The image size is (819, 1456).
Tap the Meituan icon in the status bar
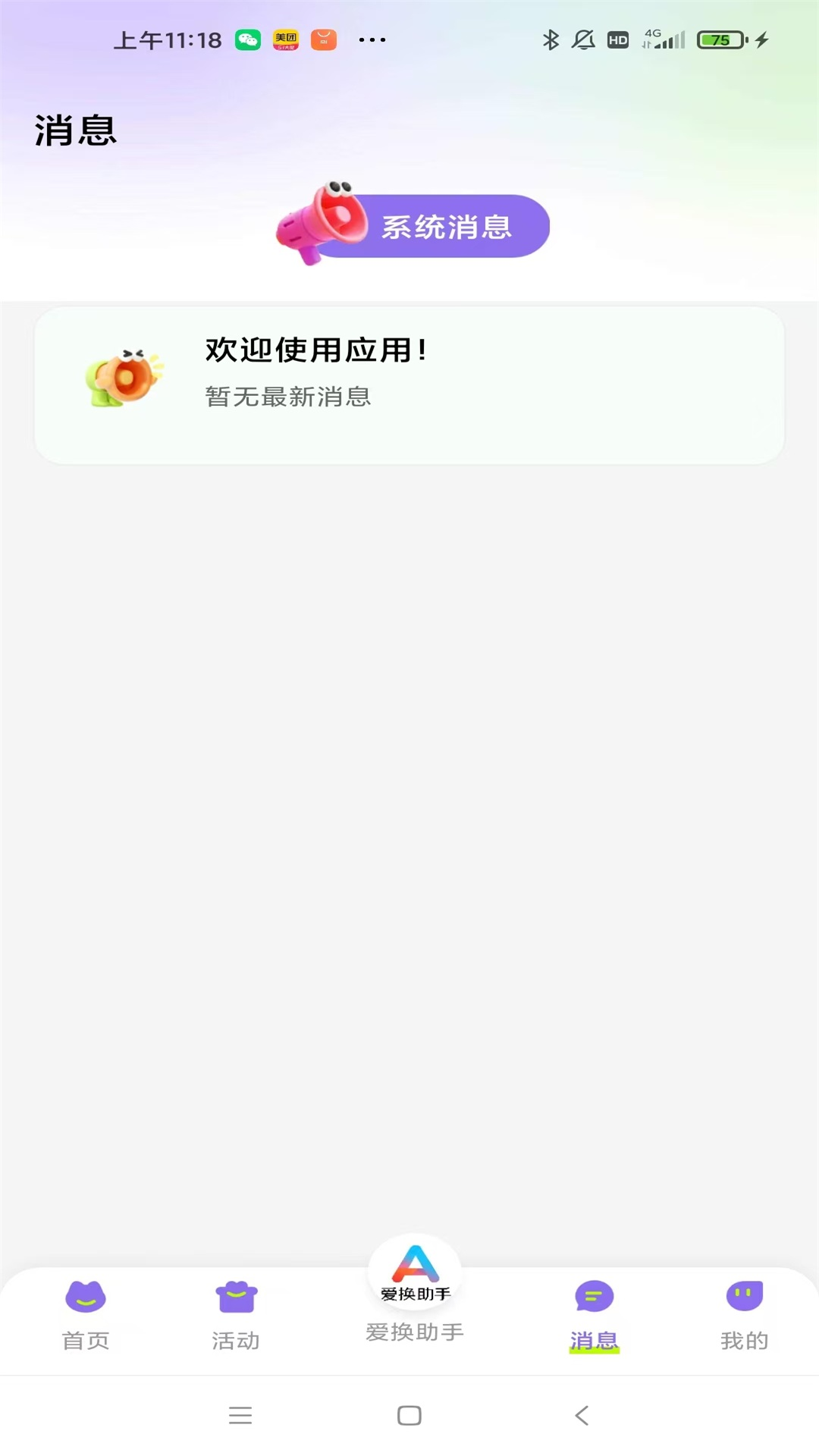point(283,39)
